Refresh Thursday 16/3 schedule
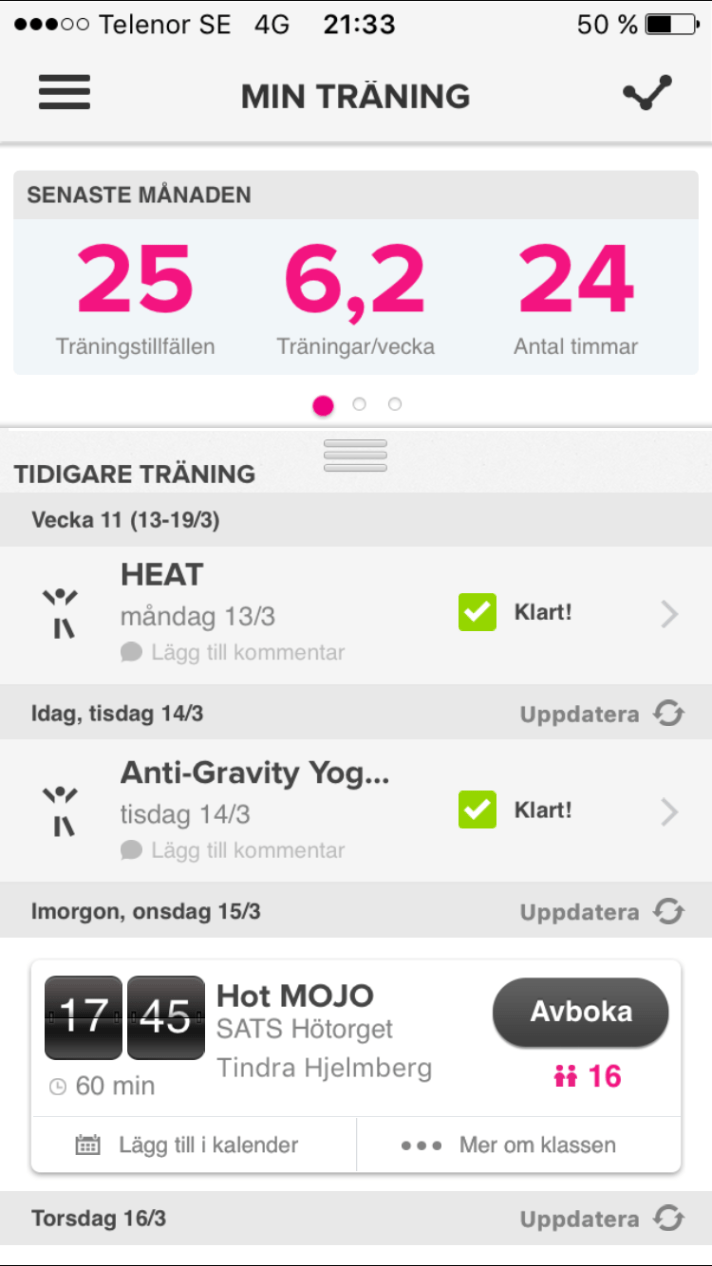712x1266 pixels. pos(602,1219)
